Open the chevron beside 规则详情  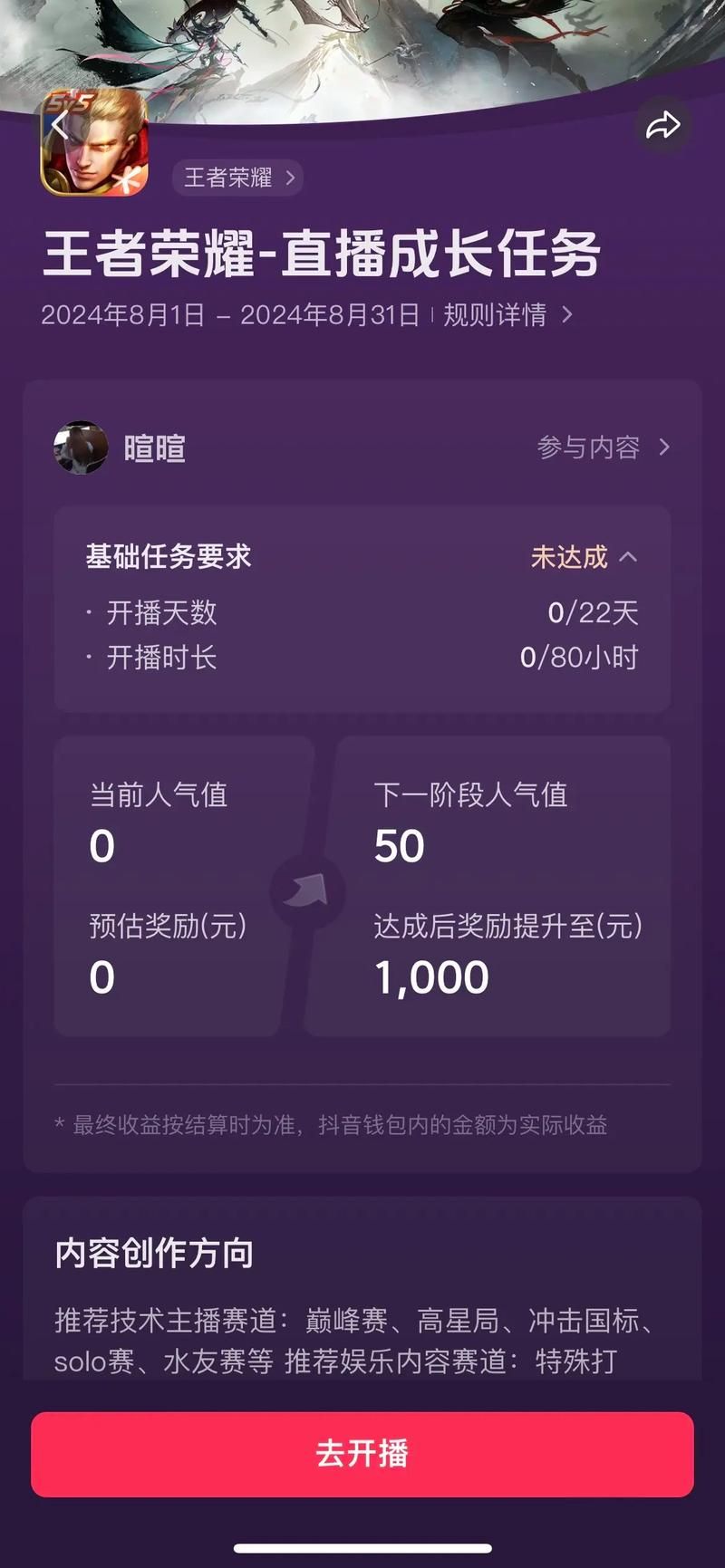pyautogui.click(x=569, y=316)
